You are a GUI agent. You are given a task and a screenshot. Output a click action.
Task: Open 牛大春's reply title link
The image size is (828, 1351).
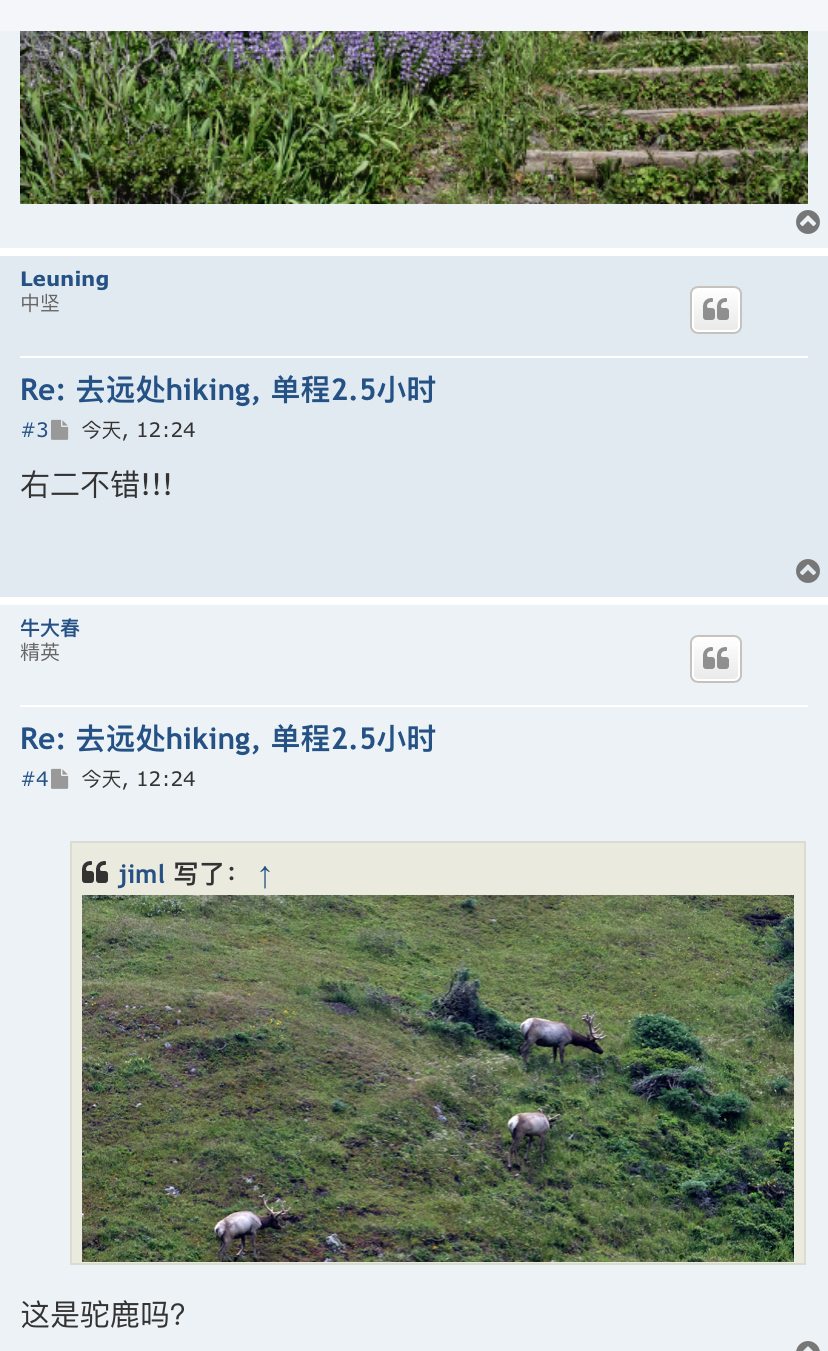[228, 739]
